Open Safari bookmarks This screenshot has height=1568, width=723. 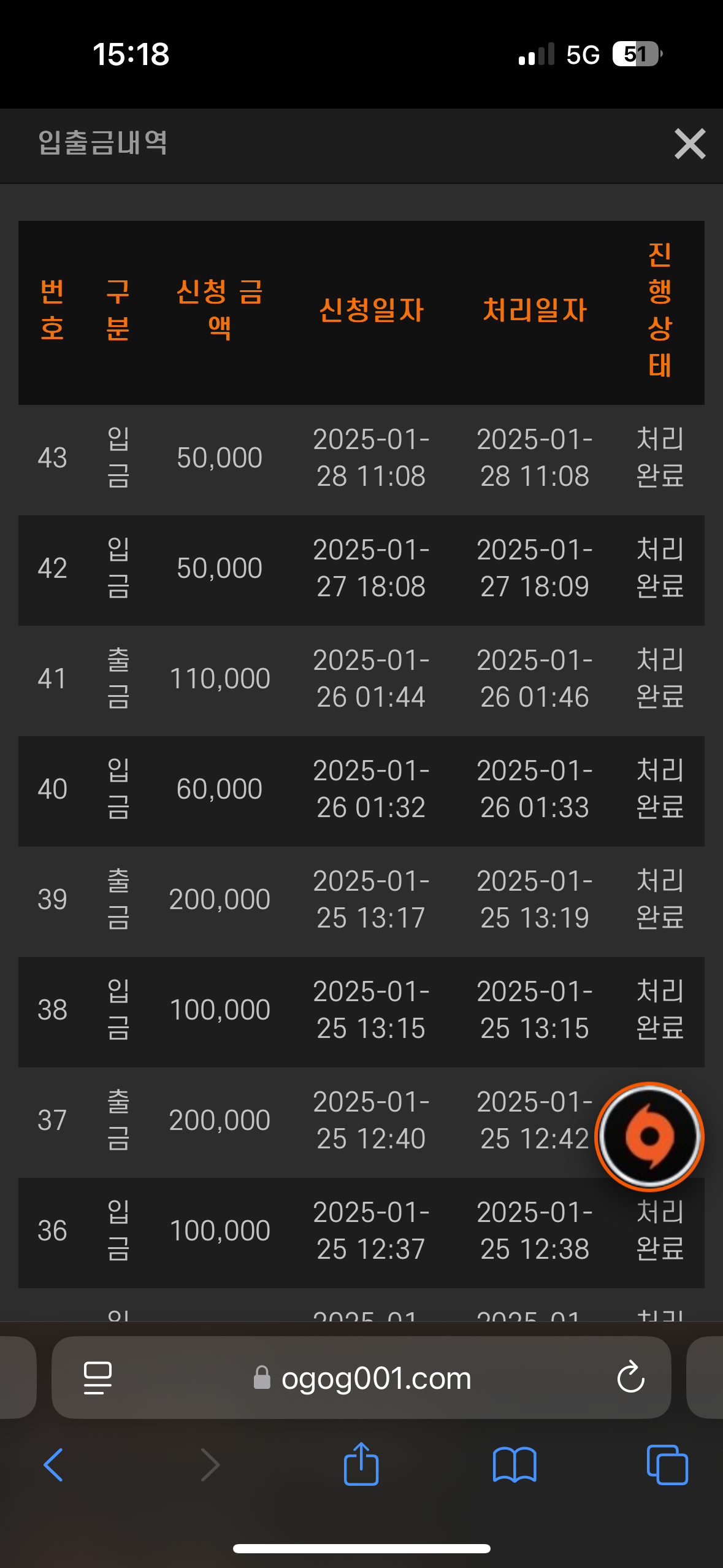(x=515, y=1465)
